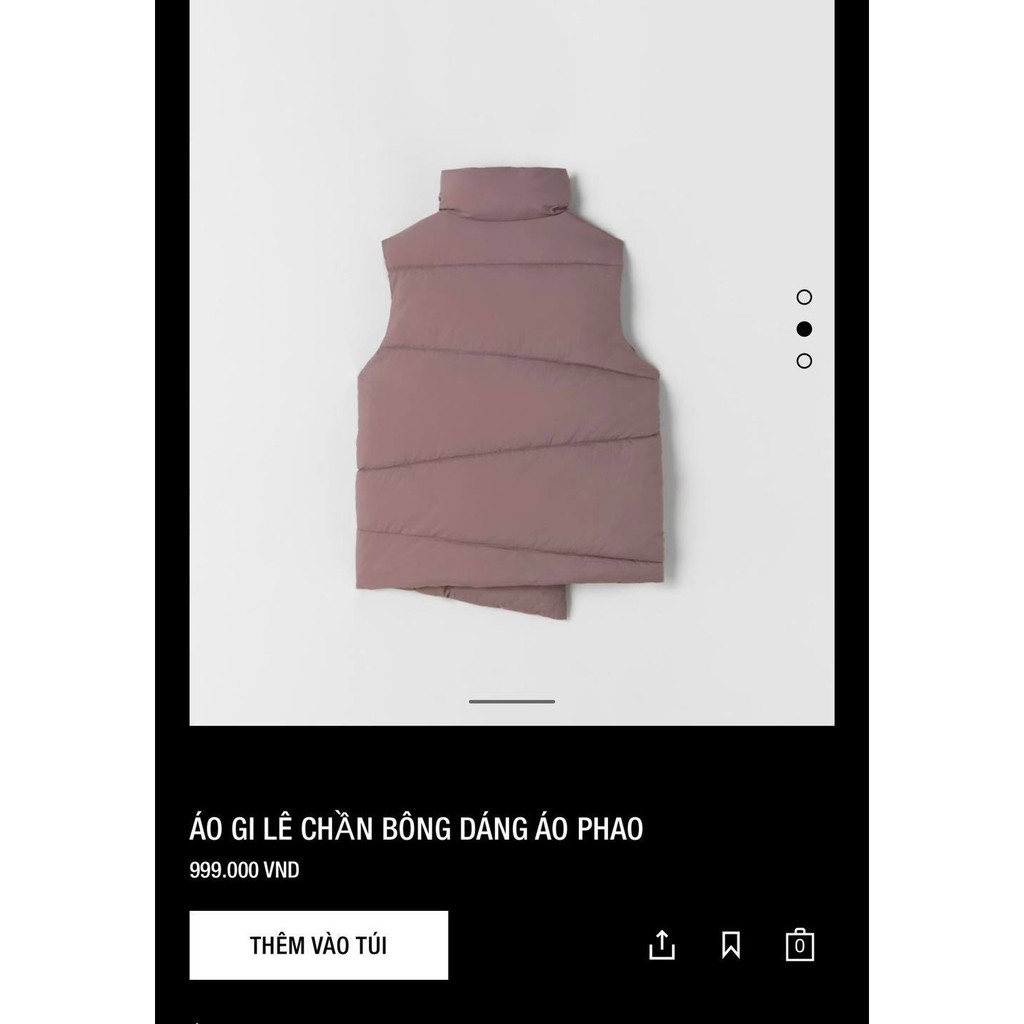Open the shopping bag

click(799, 945)
